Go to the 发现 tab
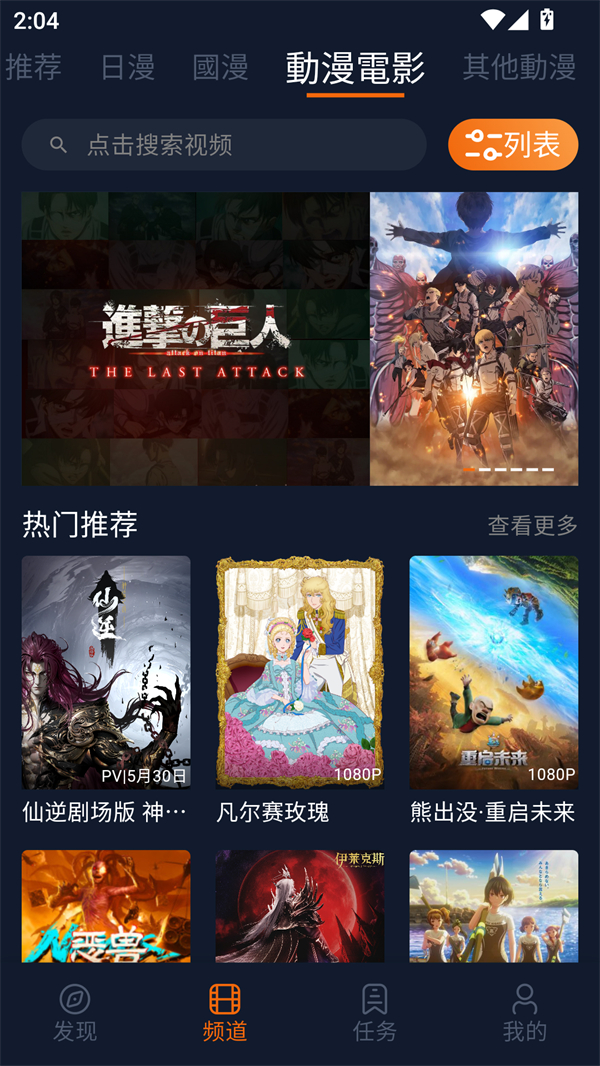 click(75, 1012)
